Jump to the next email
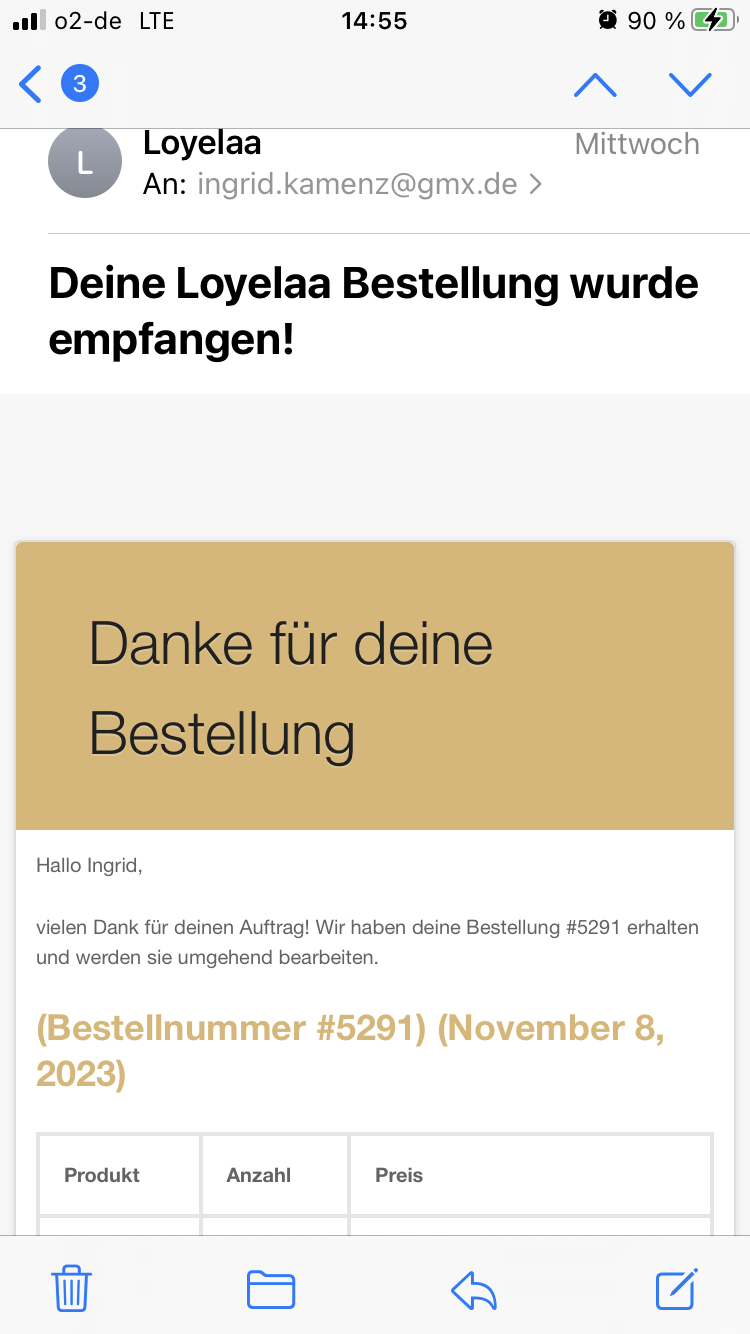 click(x=690, y=85)
